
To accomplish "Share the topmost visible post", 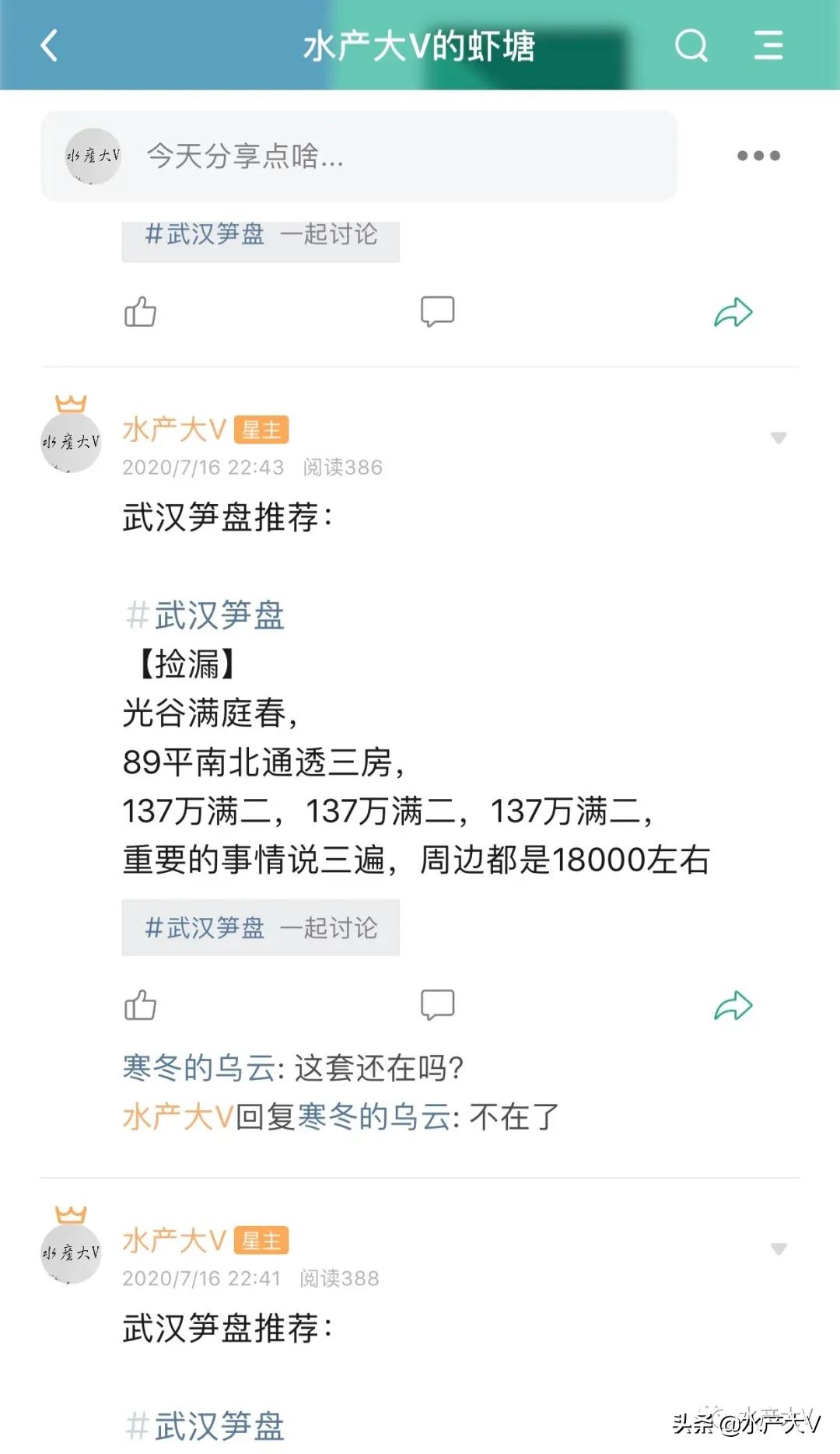I will pos(732,310).
